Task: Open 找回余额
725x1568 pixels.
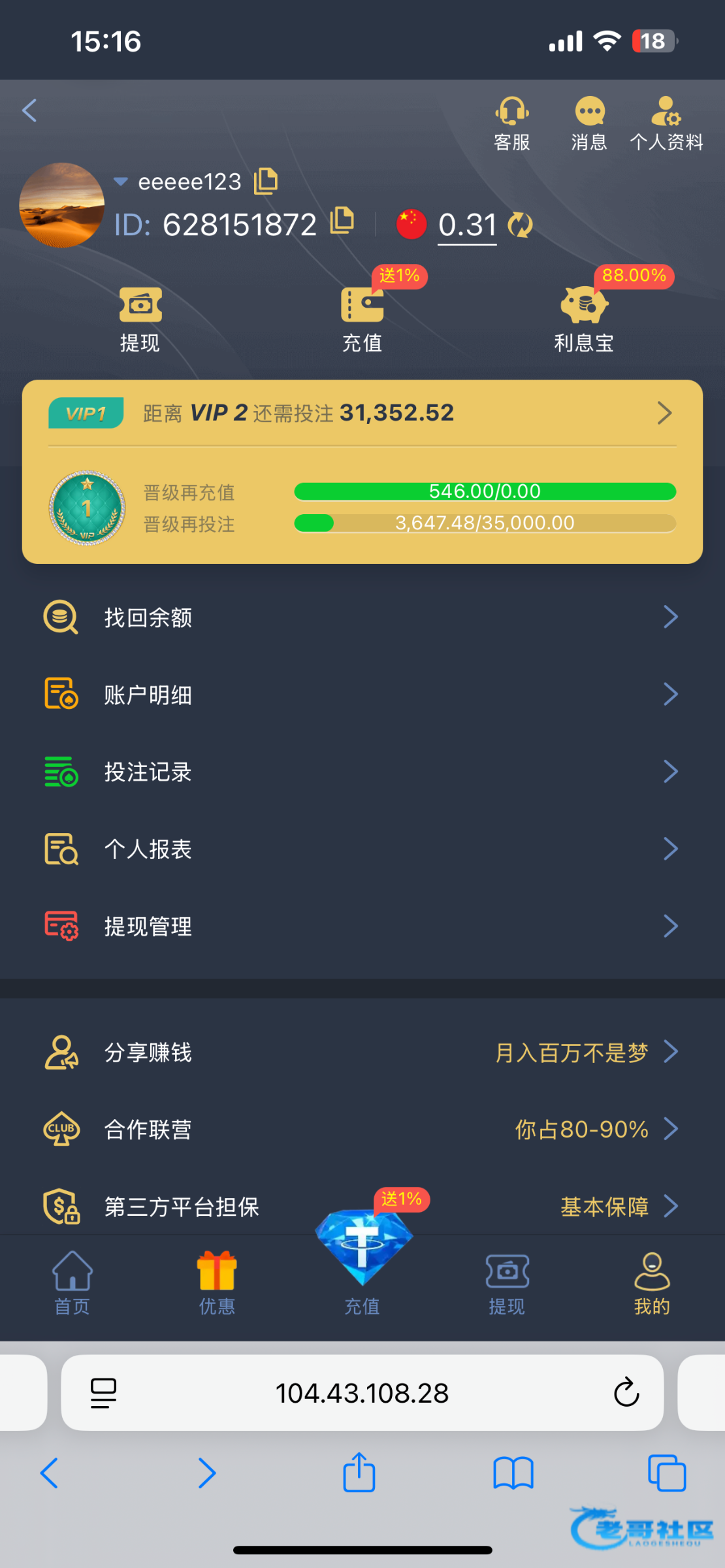Action: point(362,617)
